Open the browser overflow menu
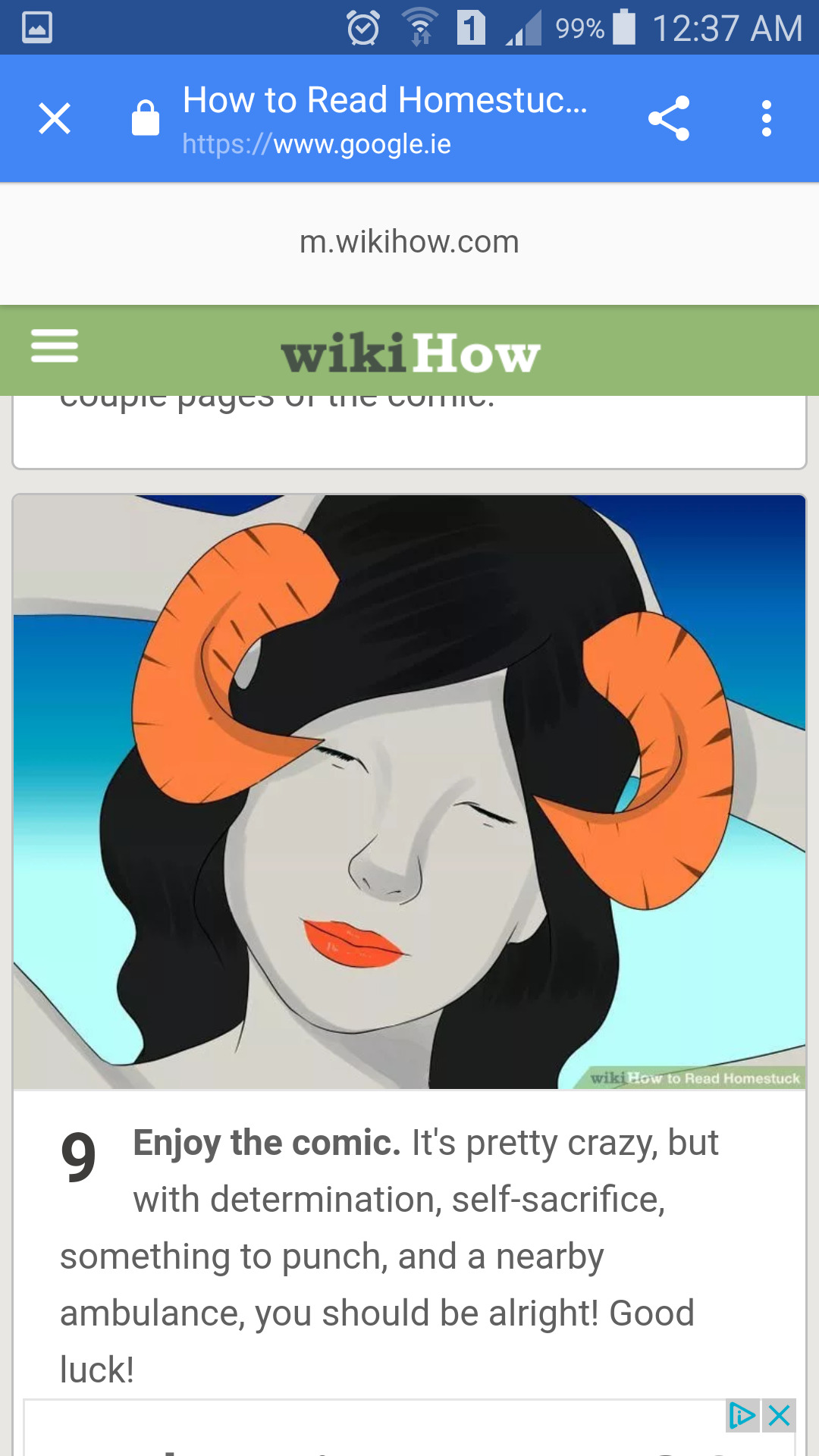Screen dimensions: 819x1456 pyautogui.click(x=766, y=119)
